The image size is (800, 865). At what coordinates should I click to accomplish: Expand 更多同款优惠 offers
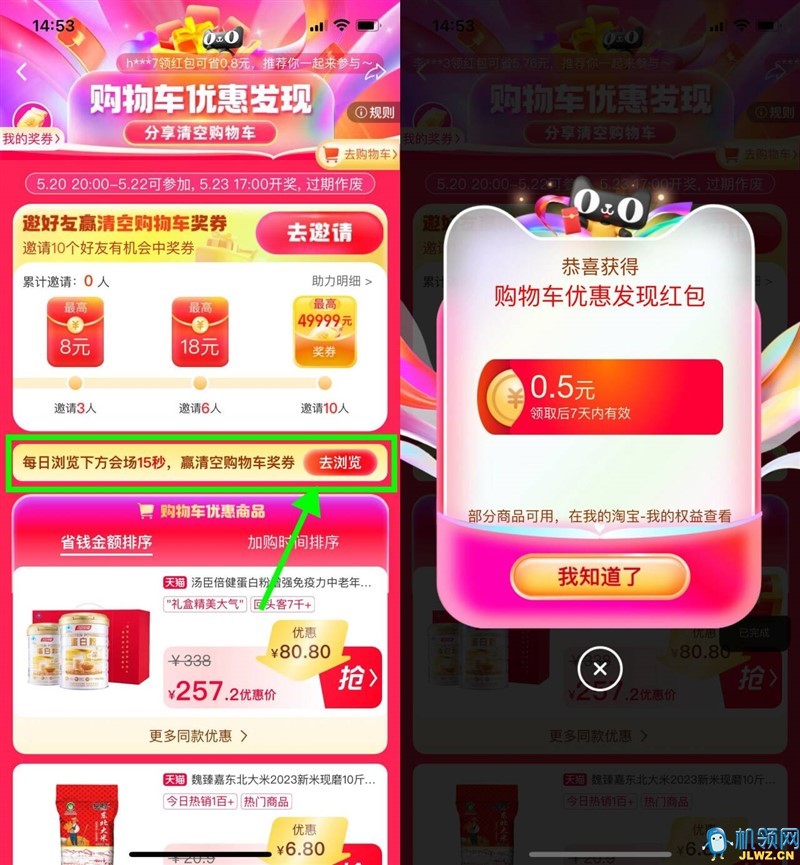(199, 736)
